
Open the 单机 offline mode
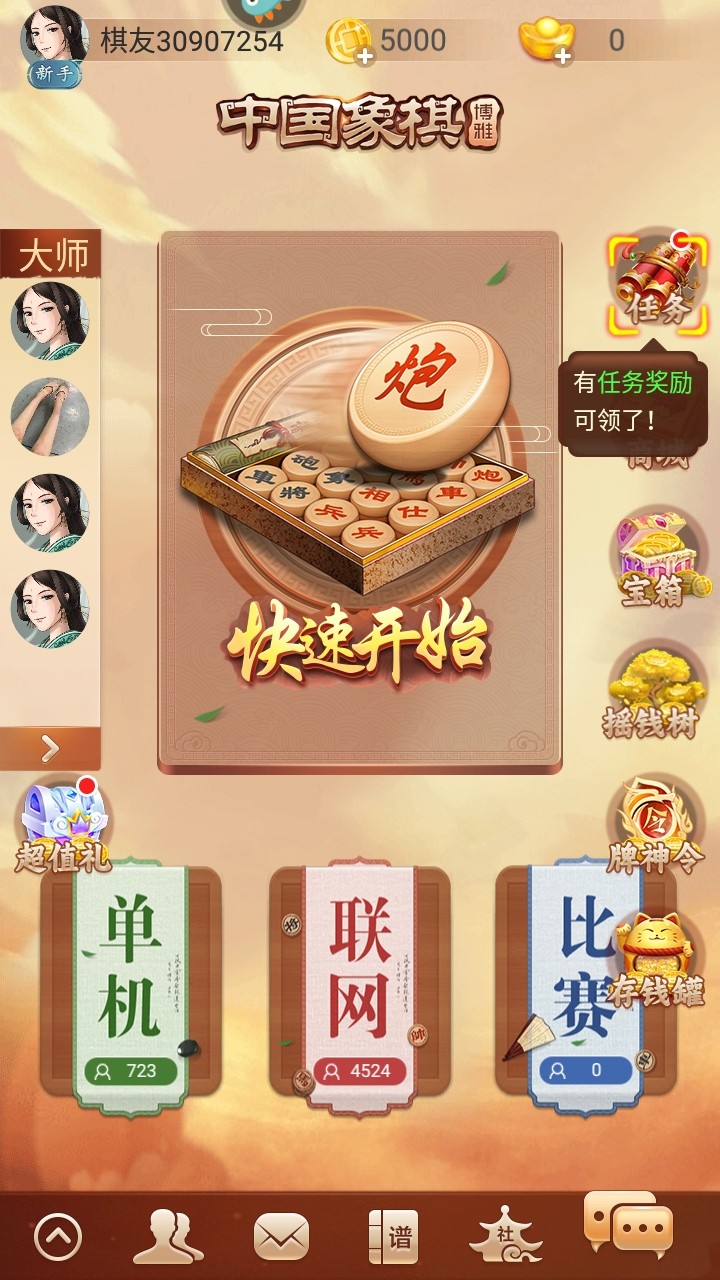click(131, 980)
